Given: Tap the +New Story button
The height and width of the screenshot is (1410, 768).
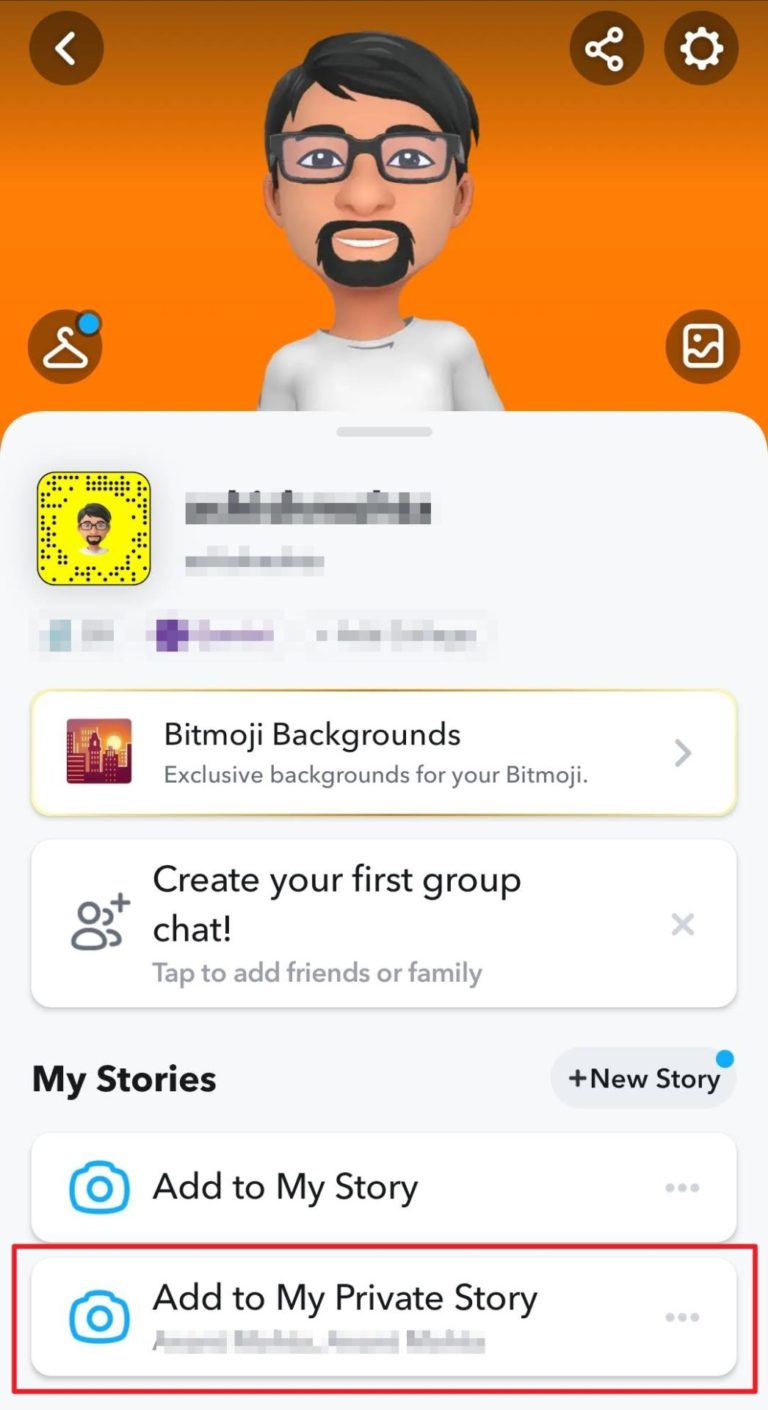Looking at the screenshot, I should pos(643,1078).
